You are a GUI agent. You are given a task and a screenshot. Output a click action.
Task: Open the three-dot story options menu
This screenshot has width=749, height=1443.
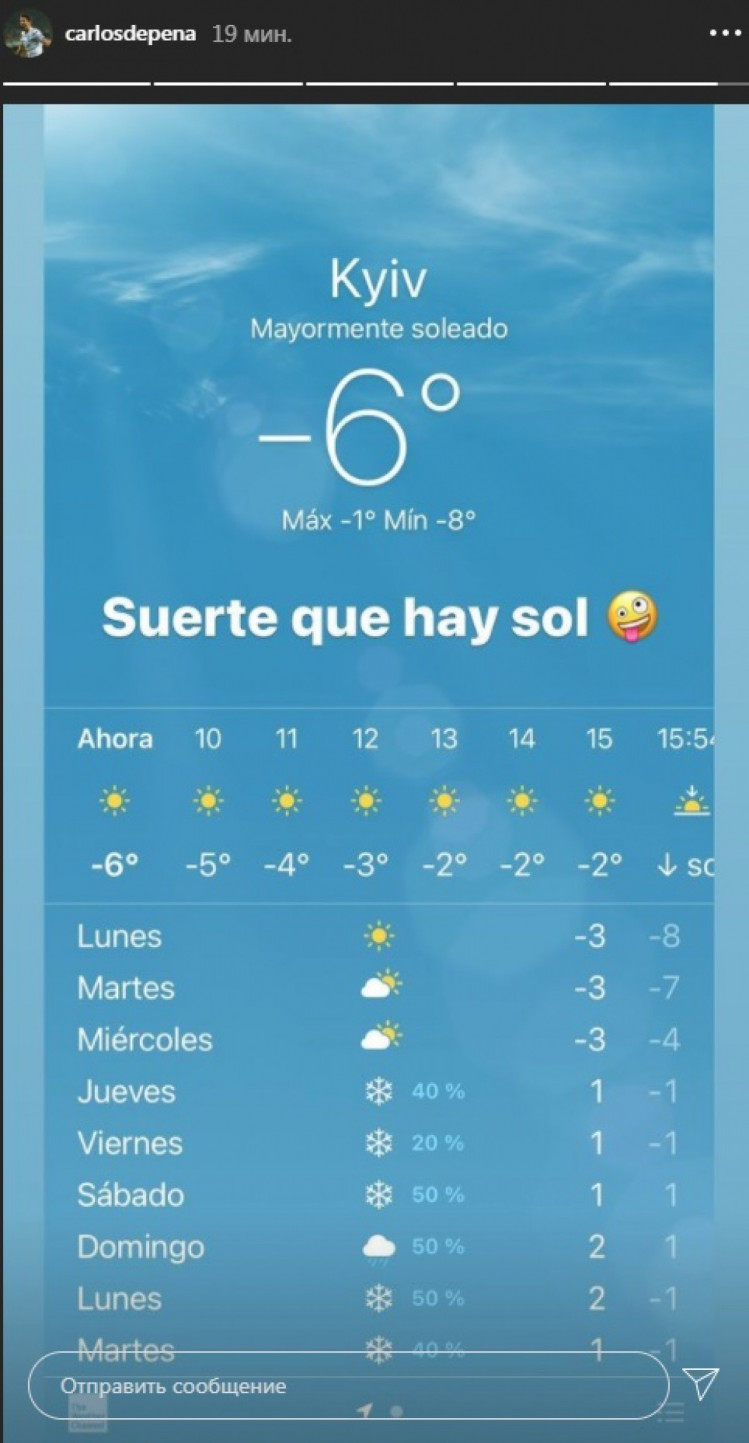(x=726, y=33)
